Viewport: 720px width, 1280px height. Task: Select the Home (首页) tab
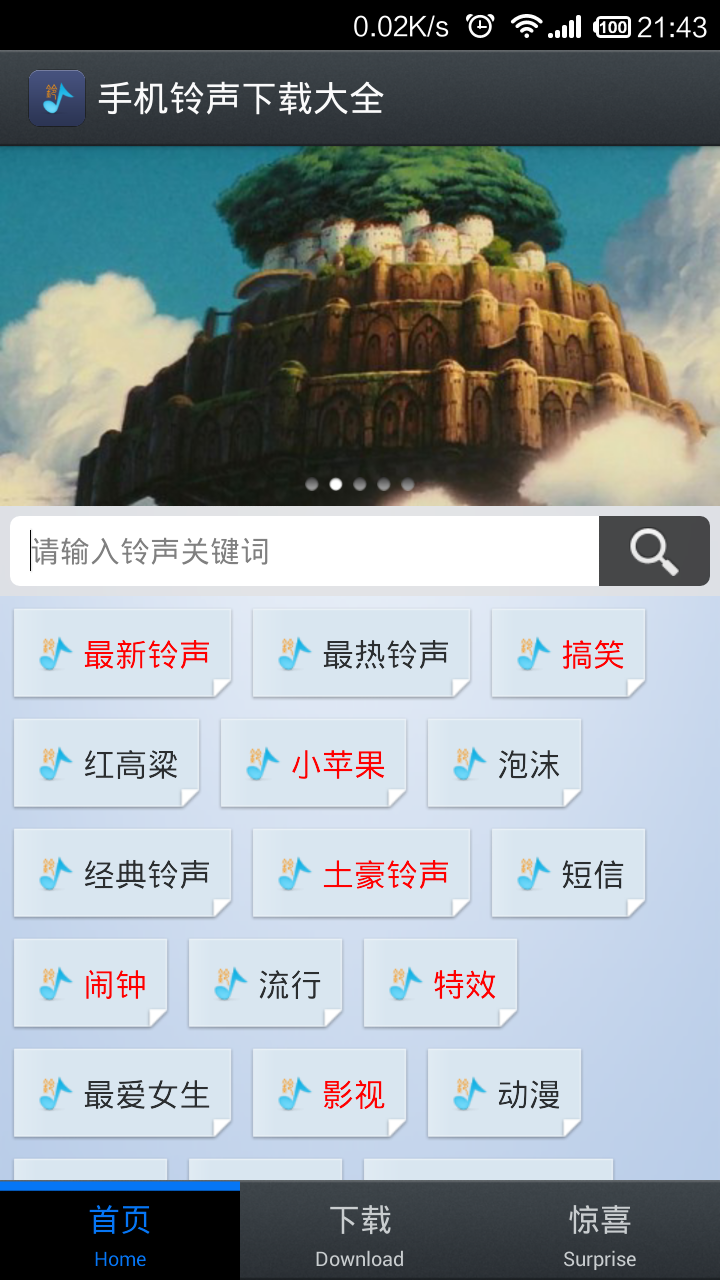pos(120,1230)
